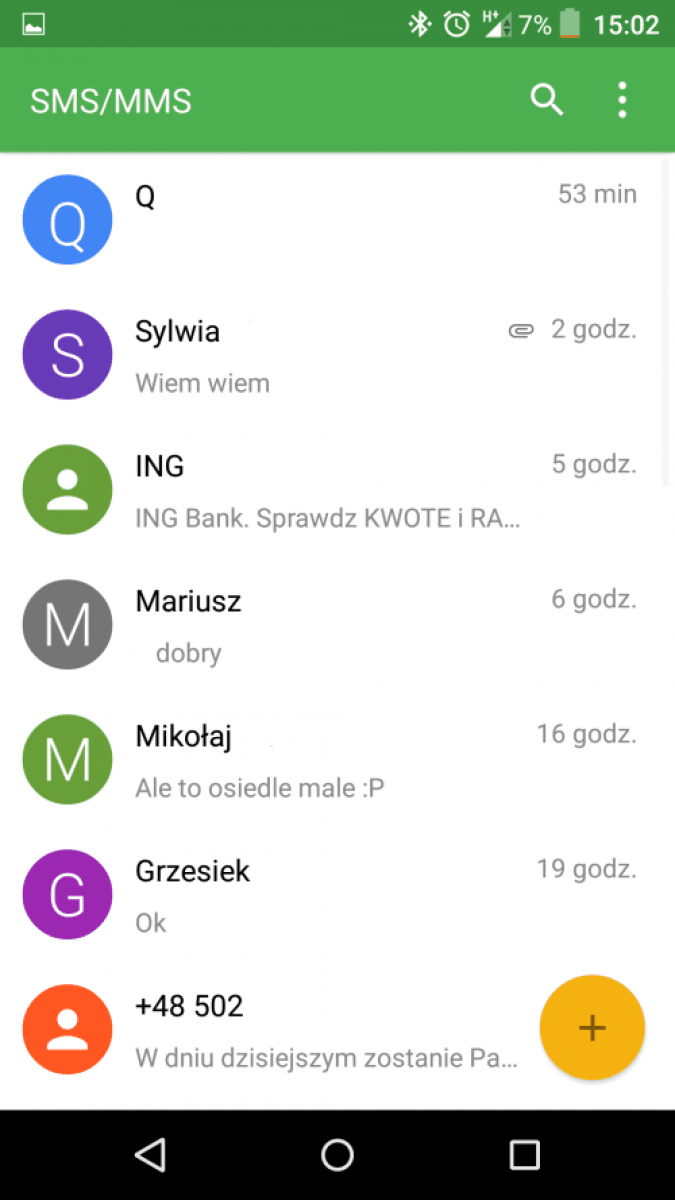The height and width of the screenshot is (1200, 675).
Task: Go back with the navigation bar
Action: click(x=150, y=1155)
